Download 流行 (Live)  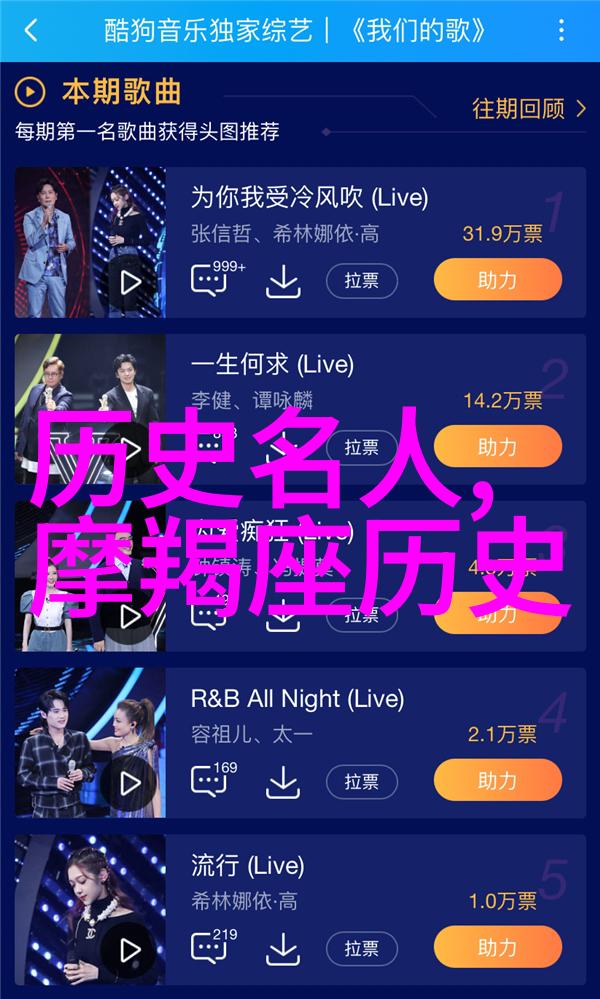click(x=283, y=948)
